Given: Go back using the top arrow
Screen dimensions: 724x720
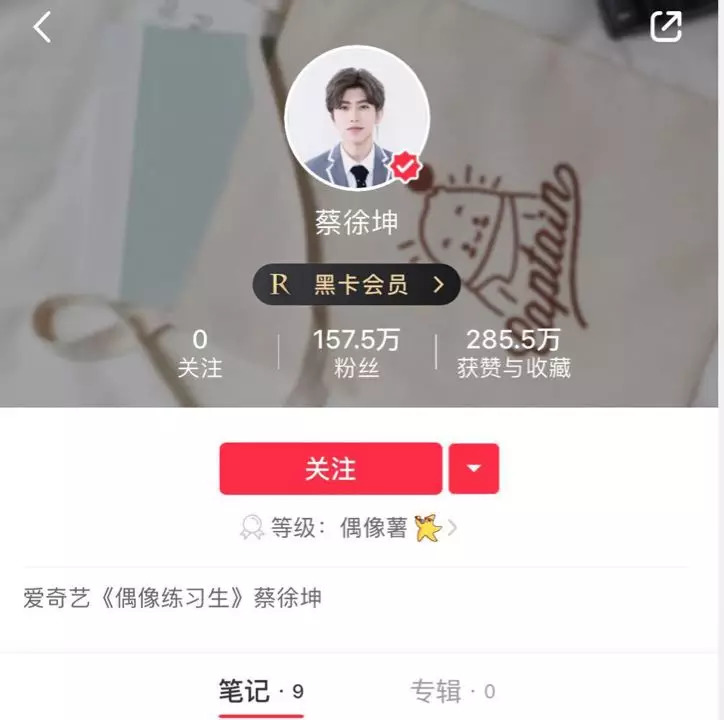Looking at the screenshot, I should click(x=42, y=28).
